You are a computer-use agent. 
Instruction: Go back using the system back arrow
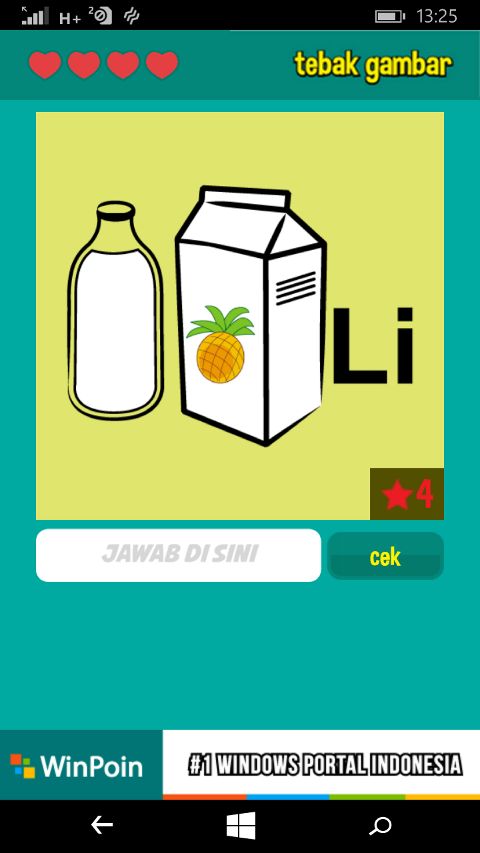coord(102,826)
